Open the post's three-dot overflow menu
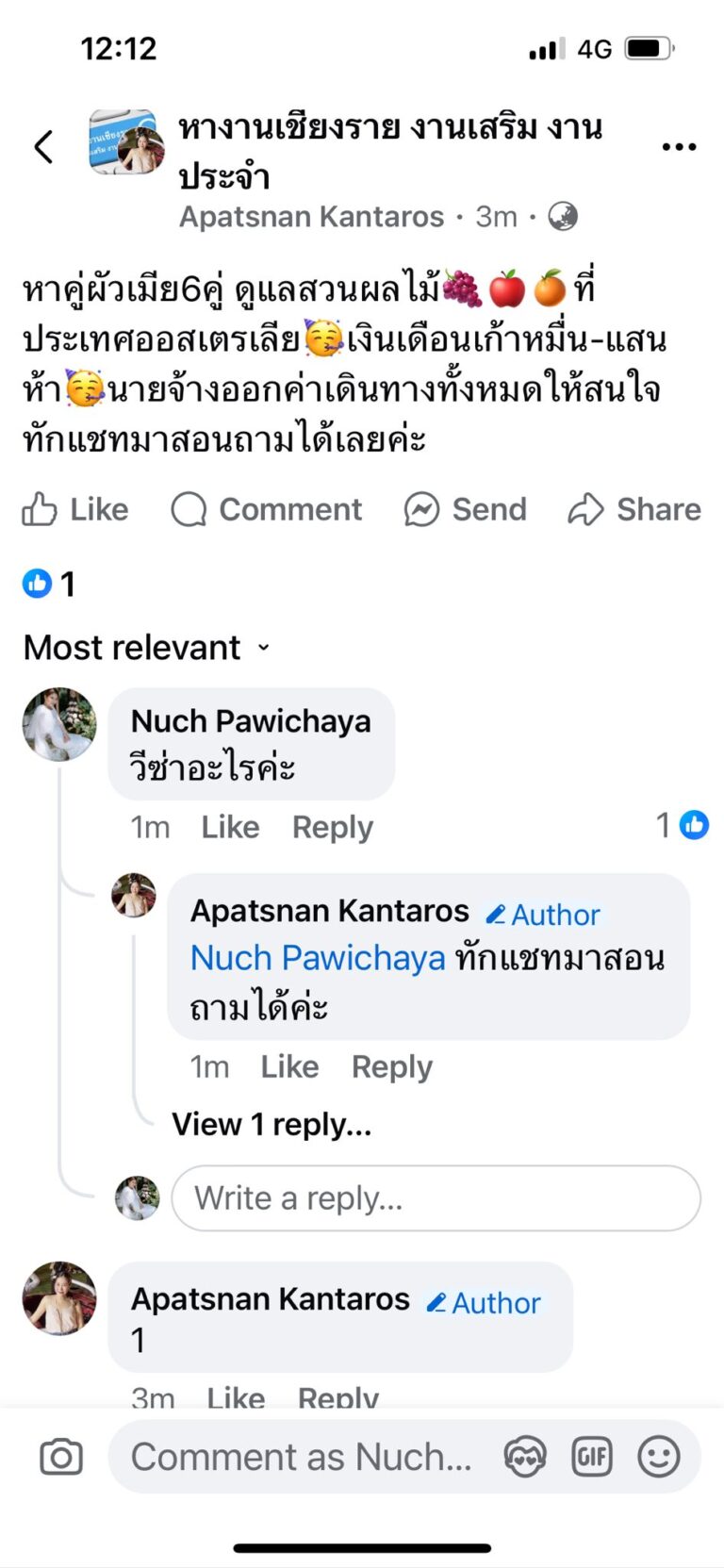724x1568 pixels. point(679,147)
